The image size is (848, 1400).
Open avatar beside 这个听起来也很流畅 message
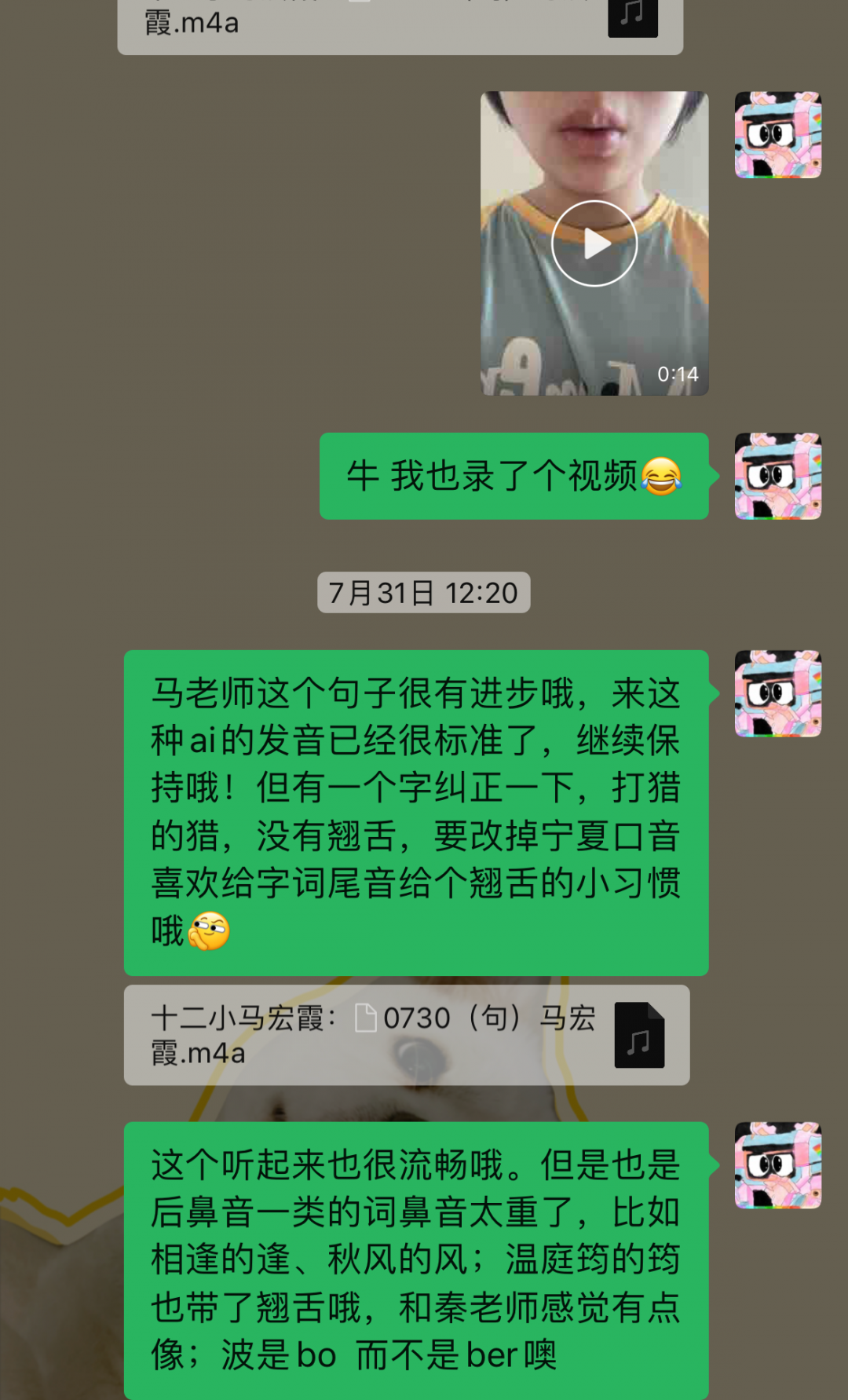click(777, 1165)
